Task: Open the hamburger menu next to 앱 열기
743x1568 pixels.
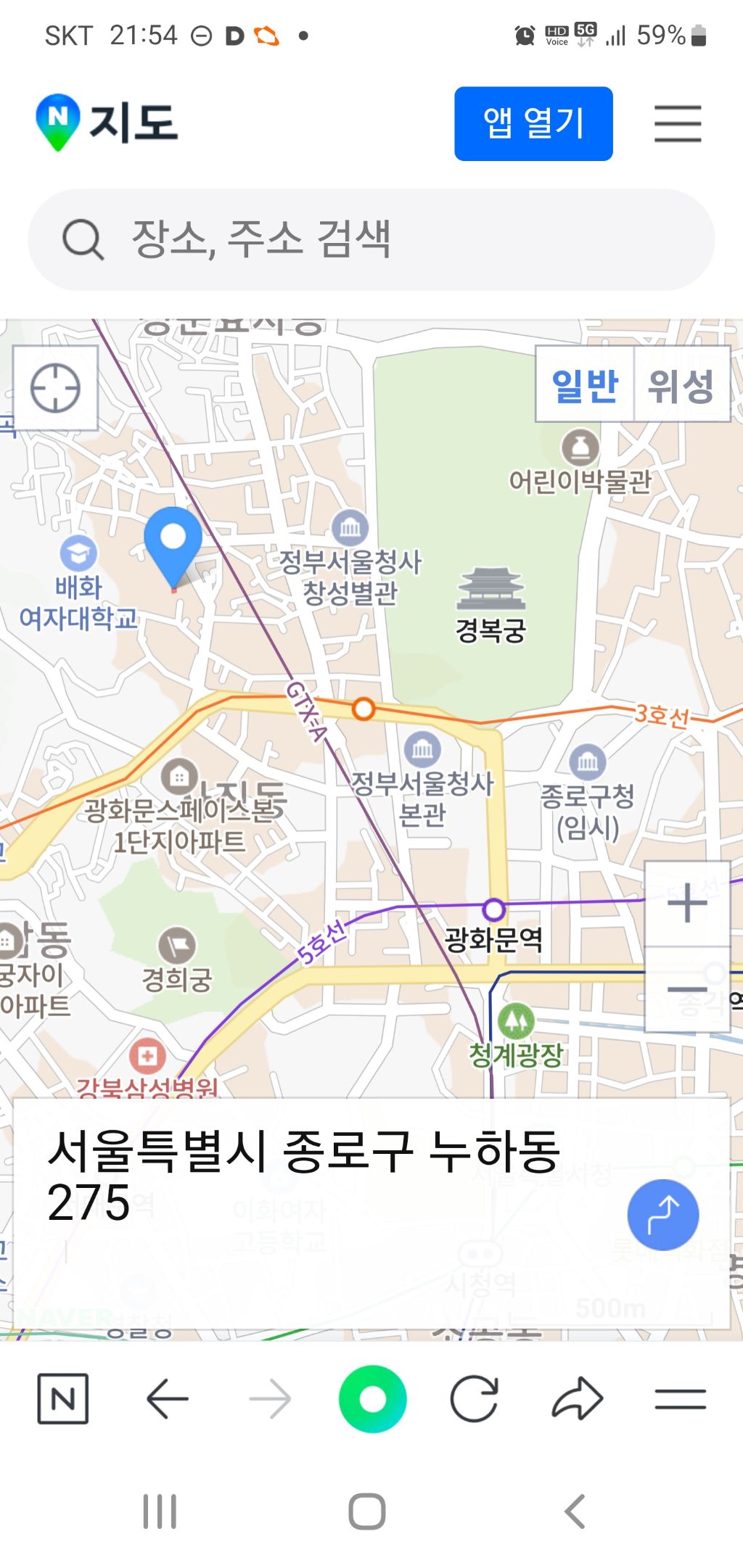Action: [678, 123]
